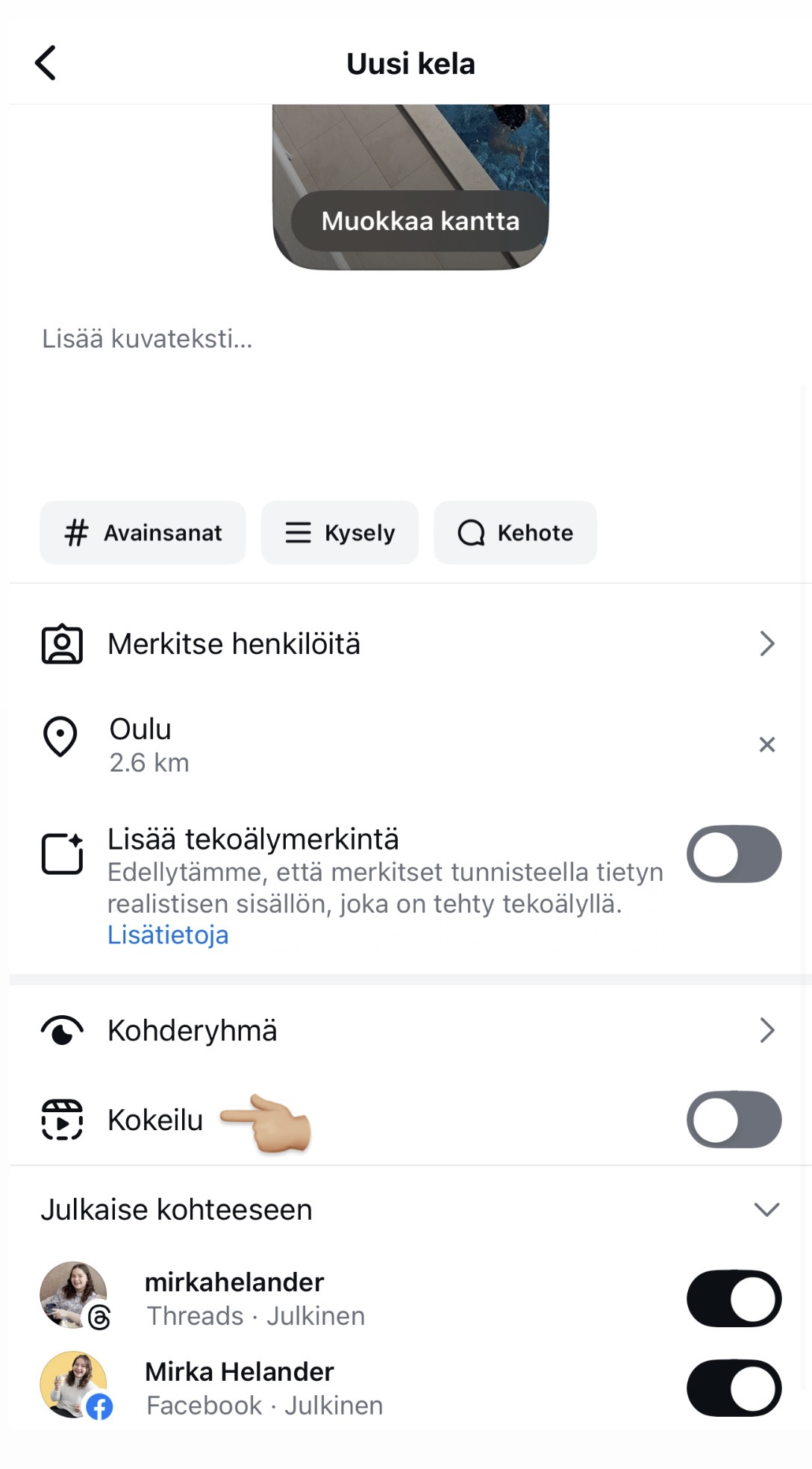
Task: Open the Lisätietoja link
Action: coord(168,935)
